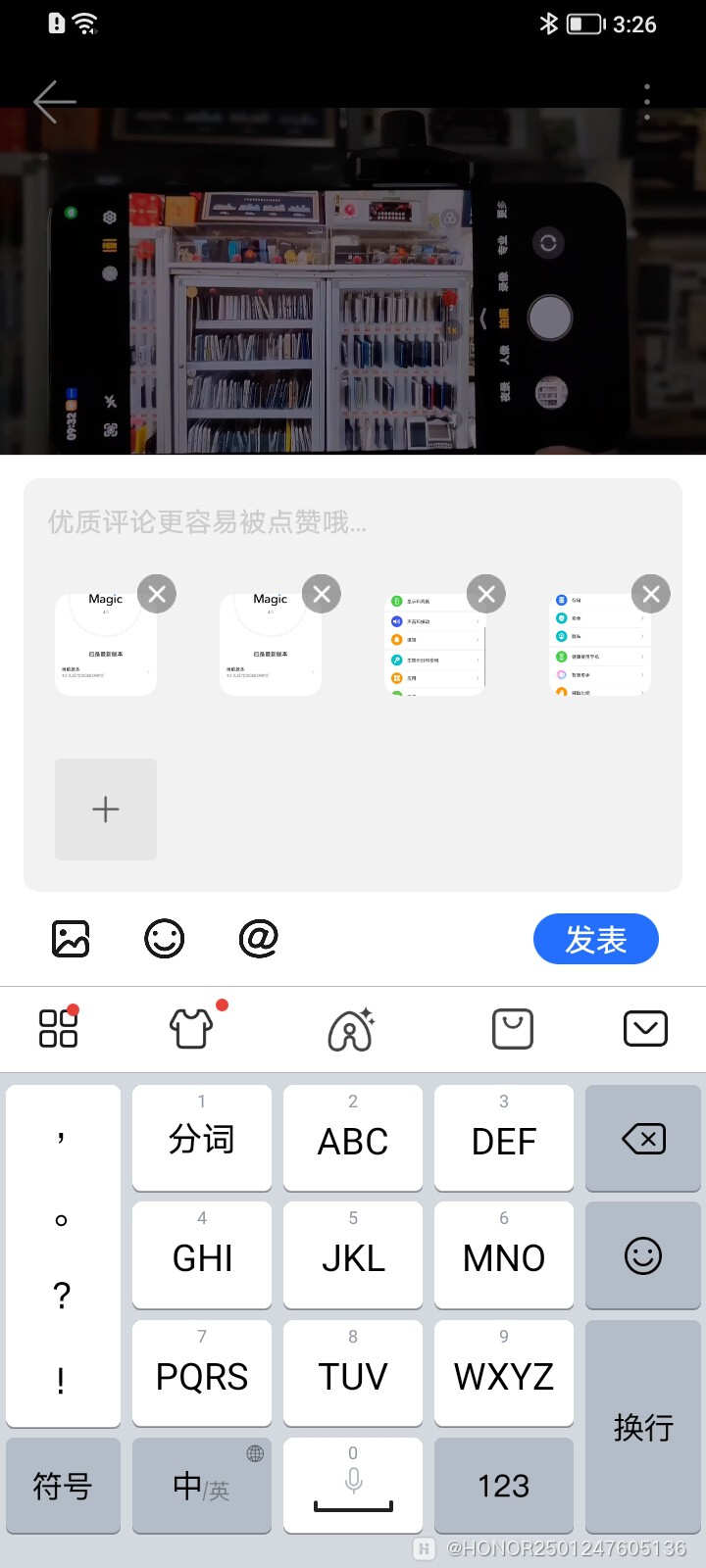Remove the third attached settings screenshot
The height and width of the screenshot is (1568, 706).
486,593
